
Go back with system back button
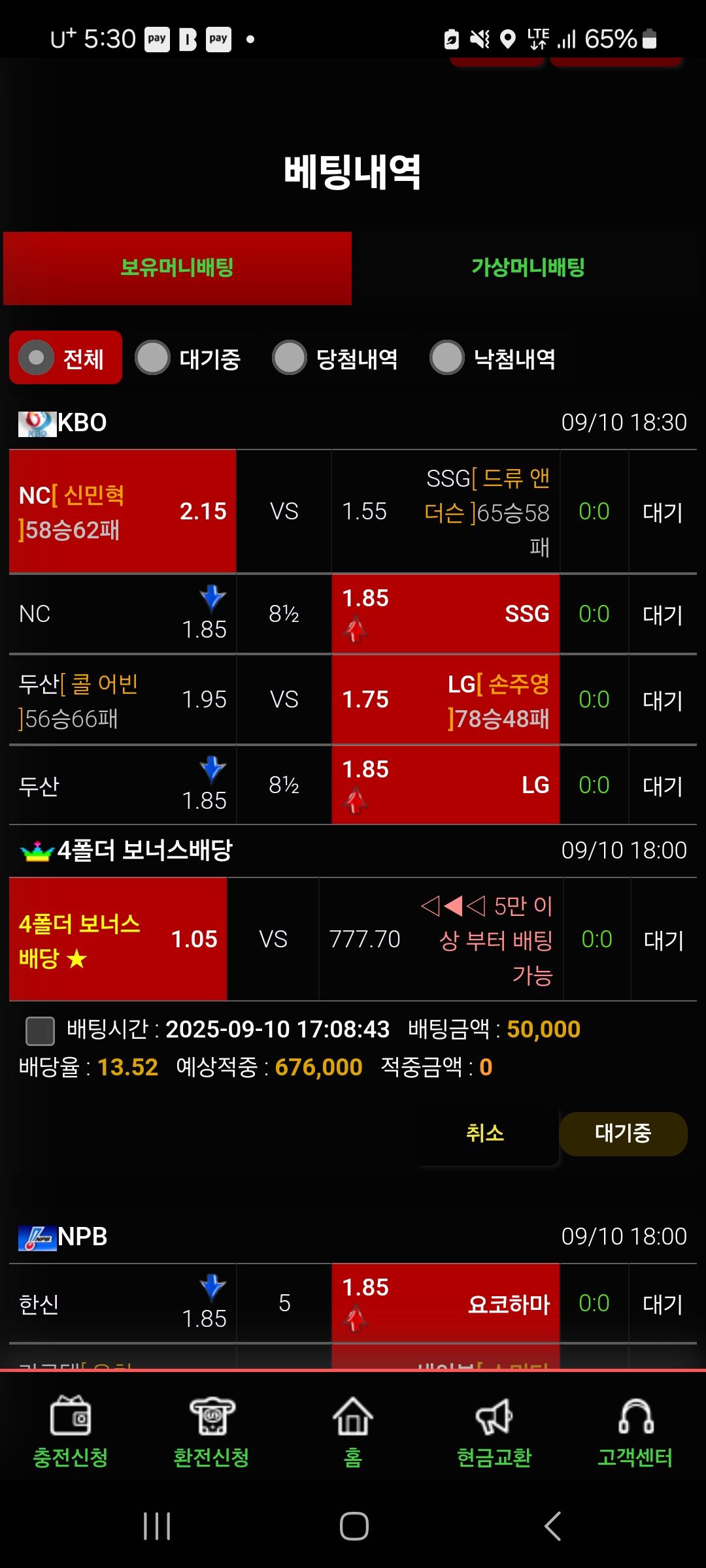coord(552,1526)
